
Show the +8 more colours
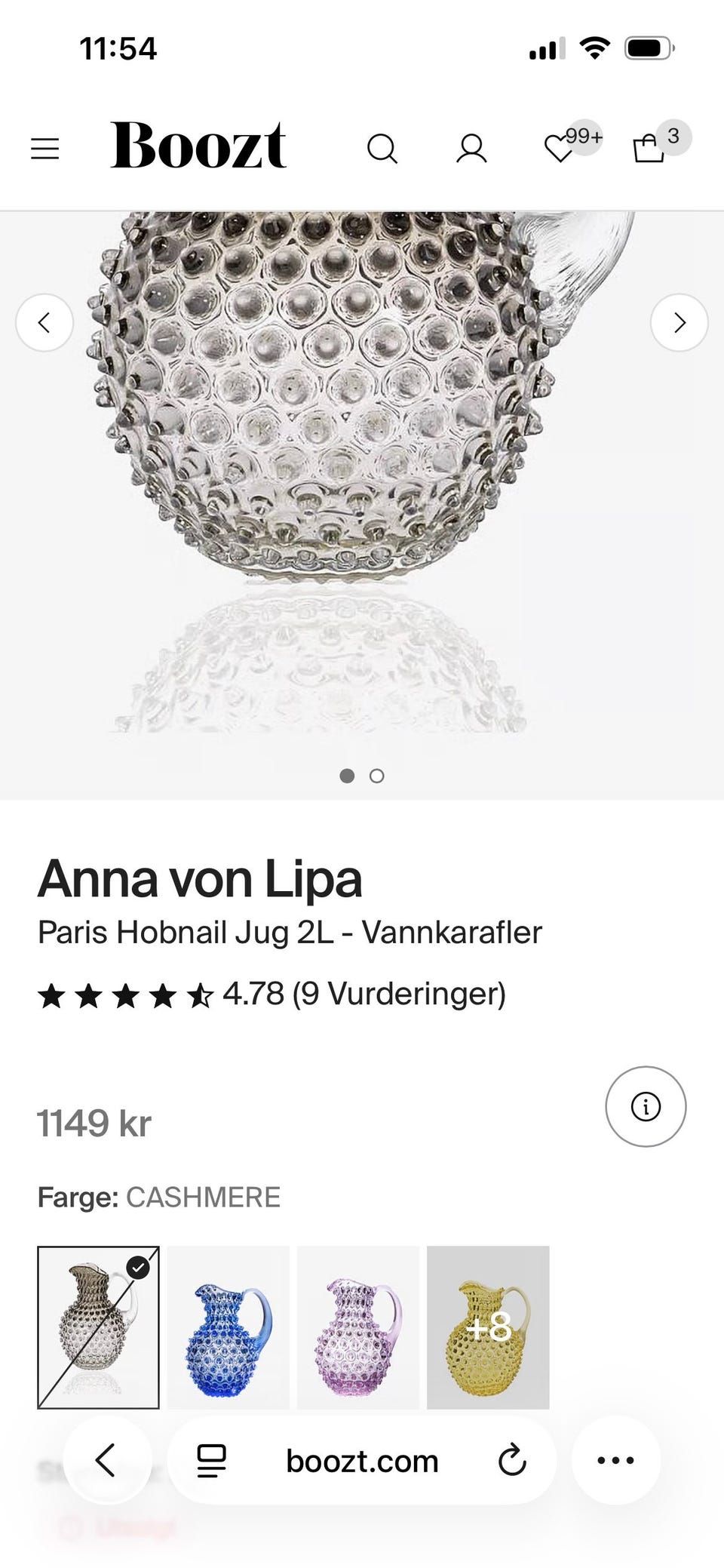point(488,1327)
